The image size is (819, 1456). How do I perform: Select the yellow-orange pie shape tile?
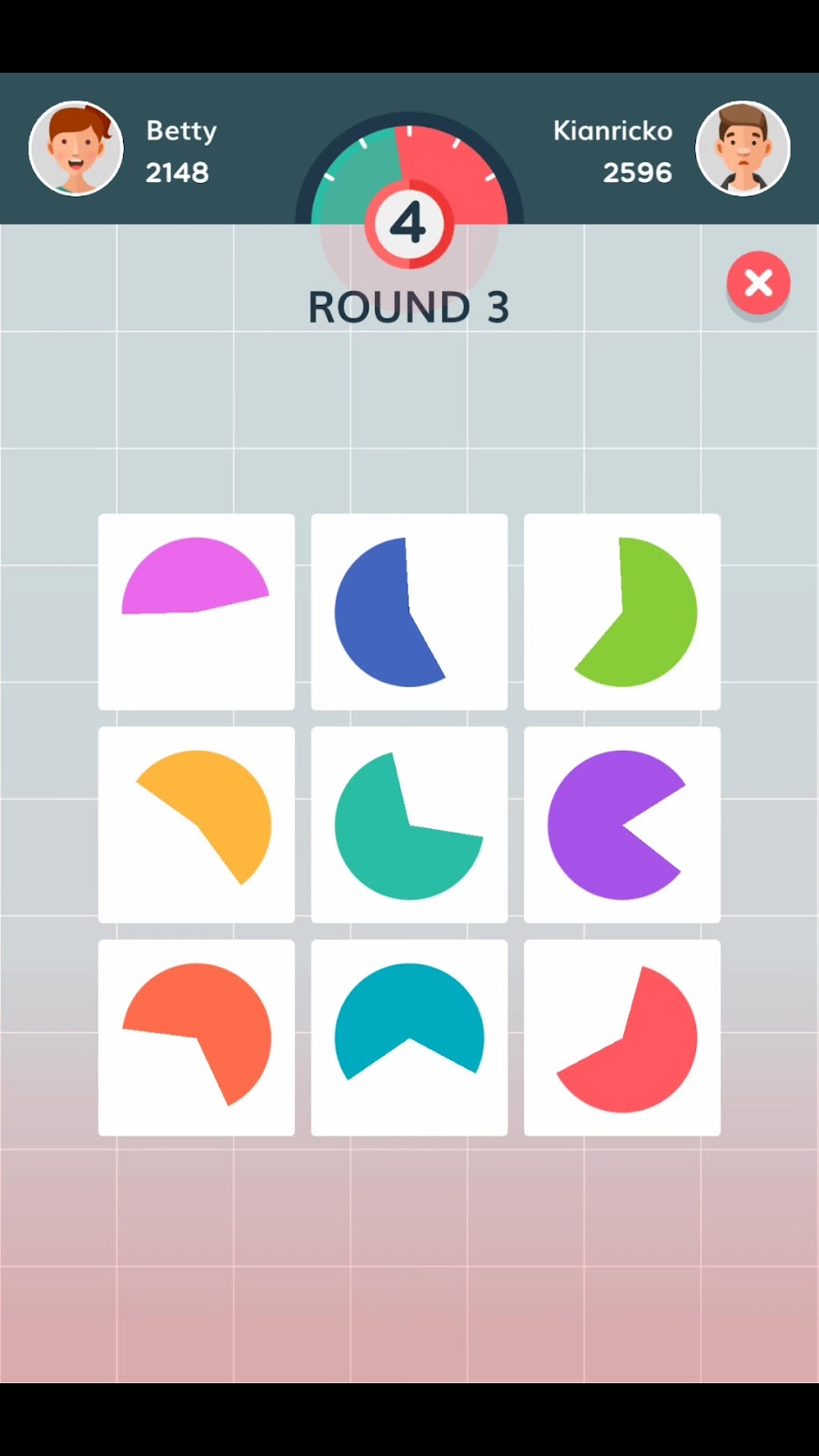197,824
